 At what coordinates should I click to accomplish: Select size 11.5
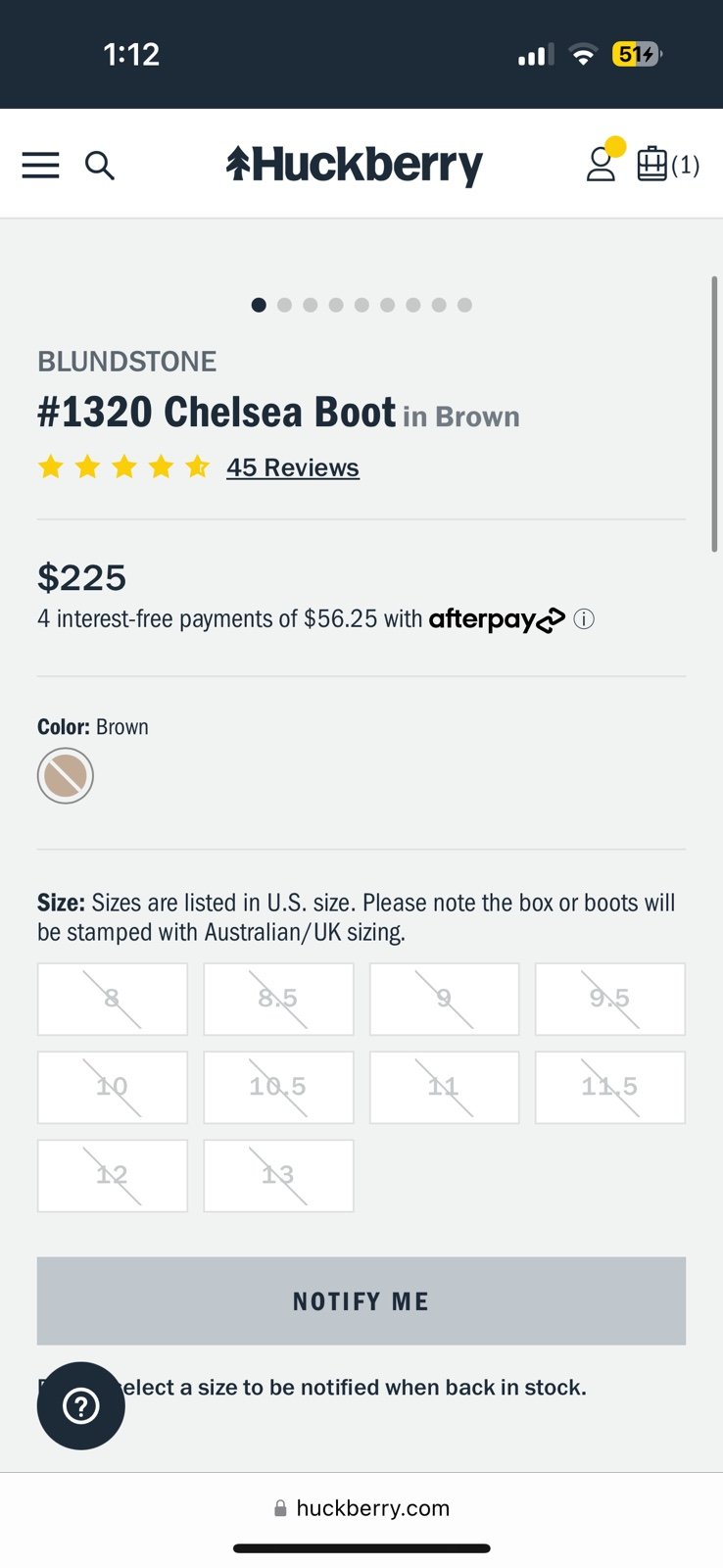click(x=610, y=1087)
